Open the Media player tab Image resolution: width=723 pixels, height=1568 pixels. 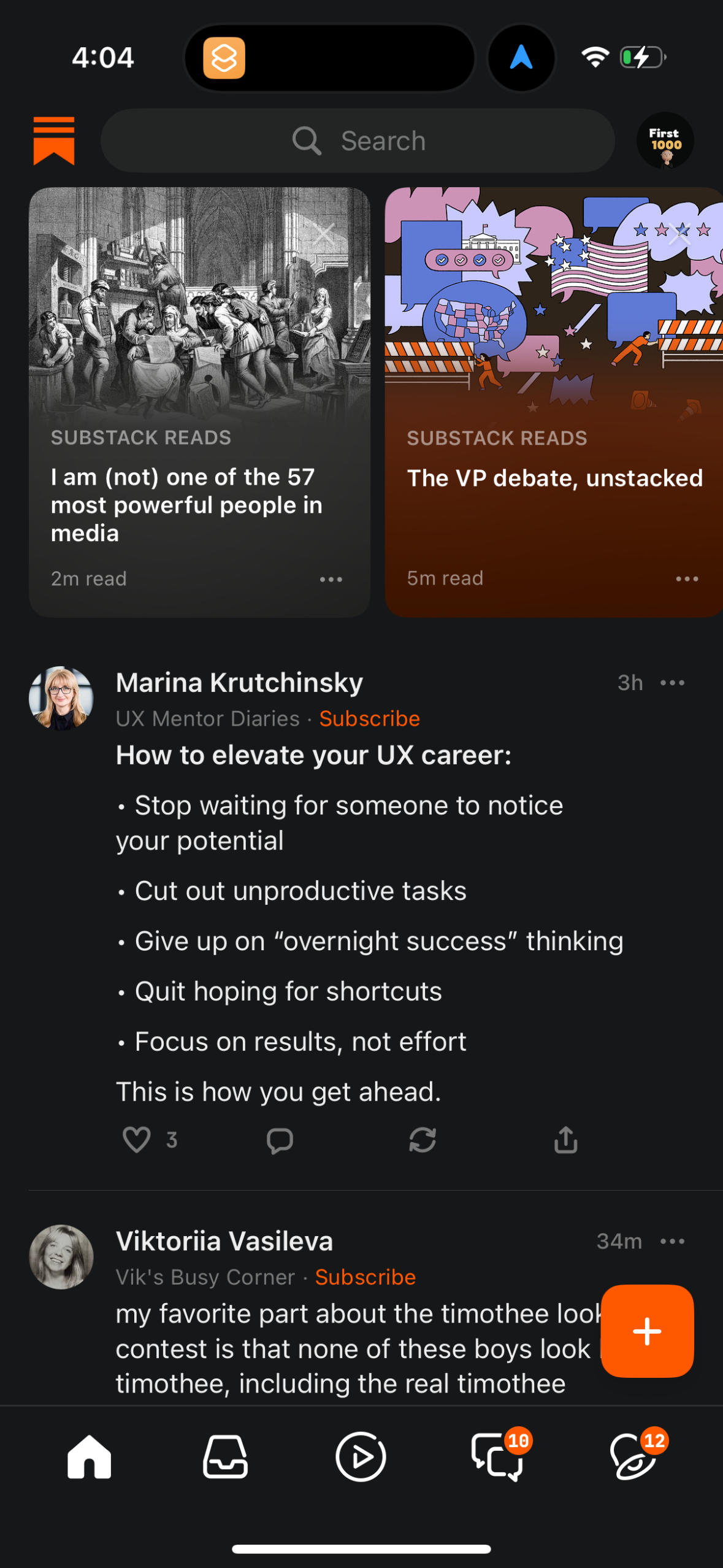point(361,1458)
